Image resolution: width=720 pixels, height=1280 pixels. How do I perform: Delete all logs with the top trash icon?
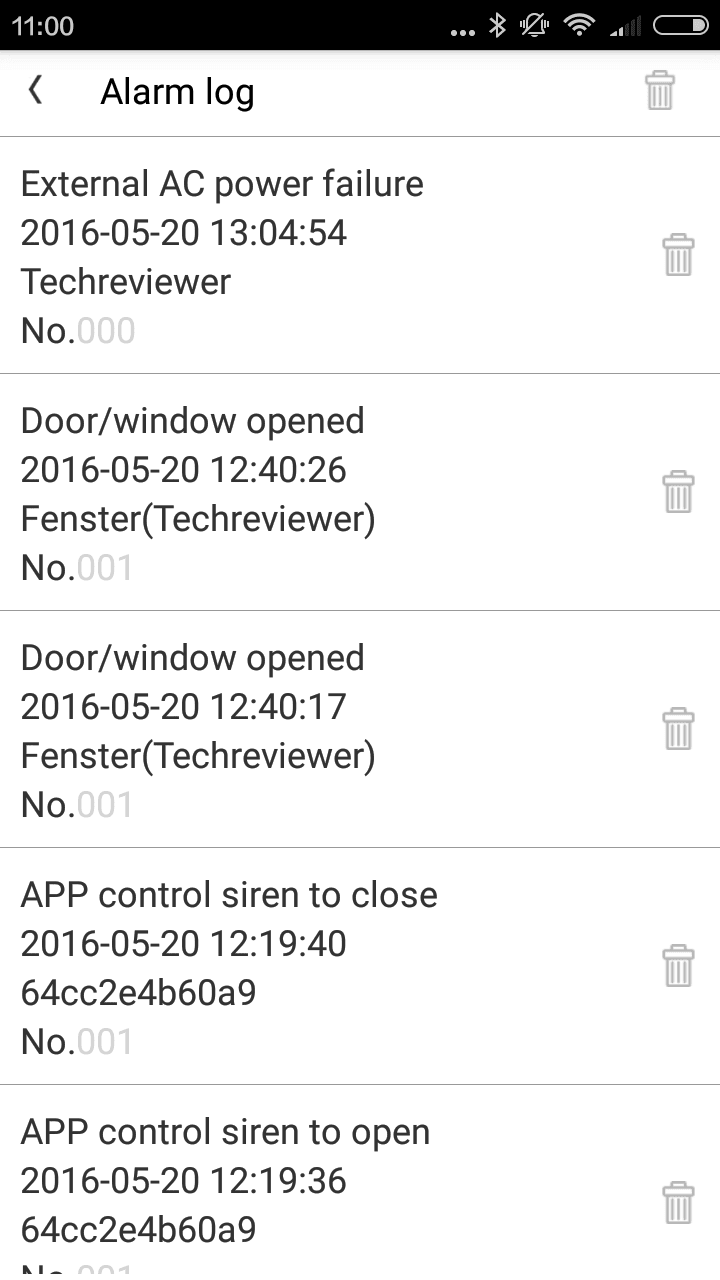click(660, 91)
